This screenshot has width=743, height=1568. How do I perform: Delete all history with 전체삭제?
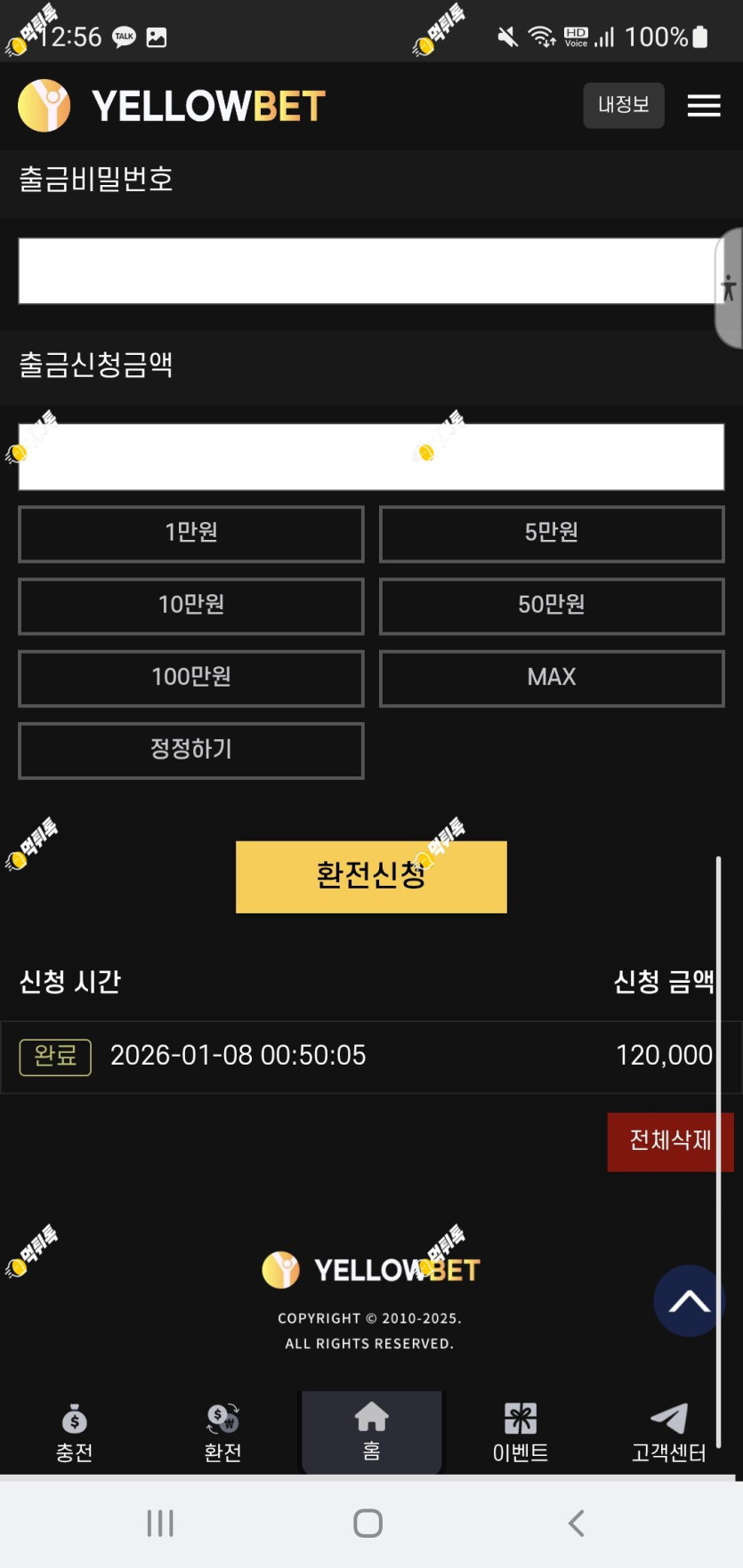(x=670, y=1141)
